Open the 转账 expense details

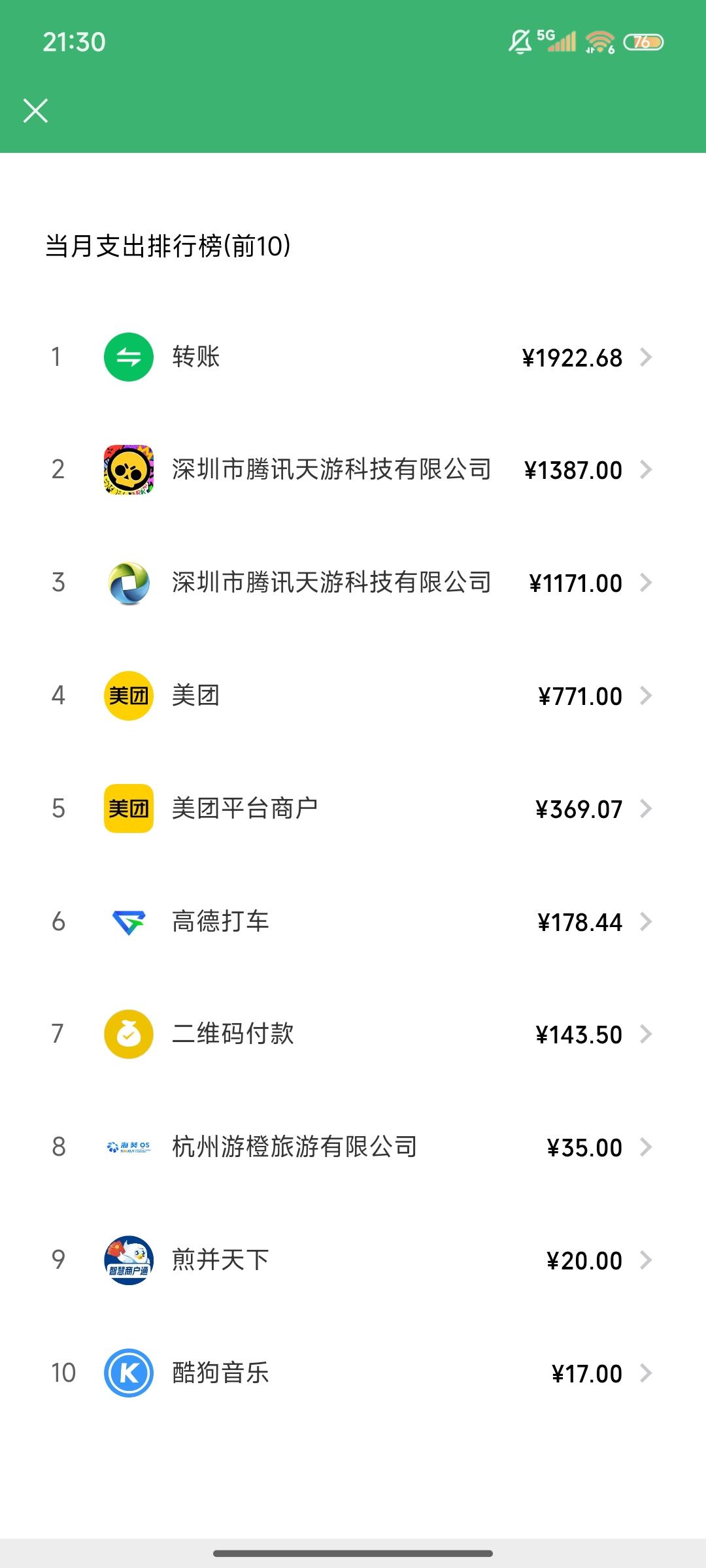pos(353,357)
